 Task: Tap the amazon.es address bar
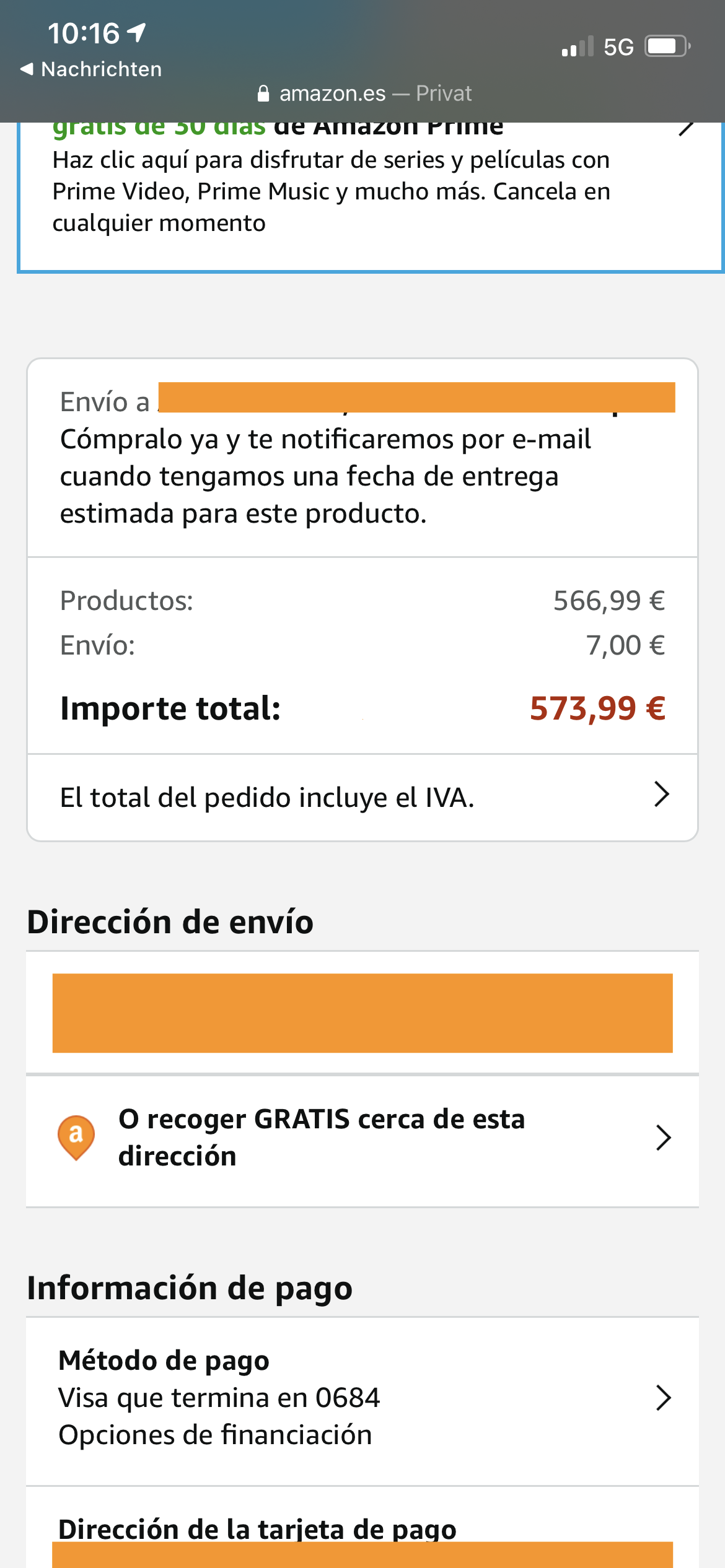coord(364,94)
